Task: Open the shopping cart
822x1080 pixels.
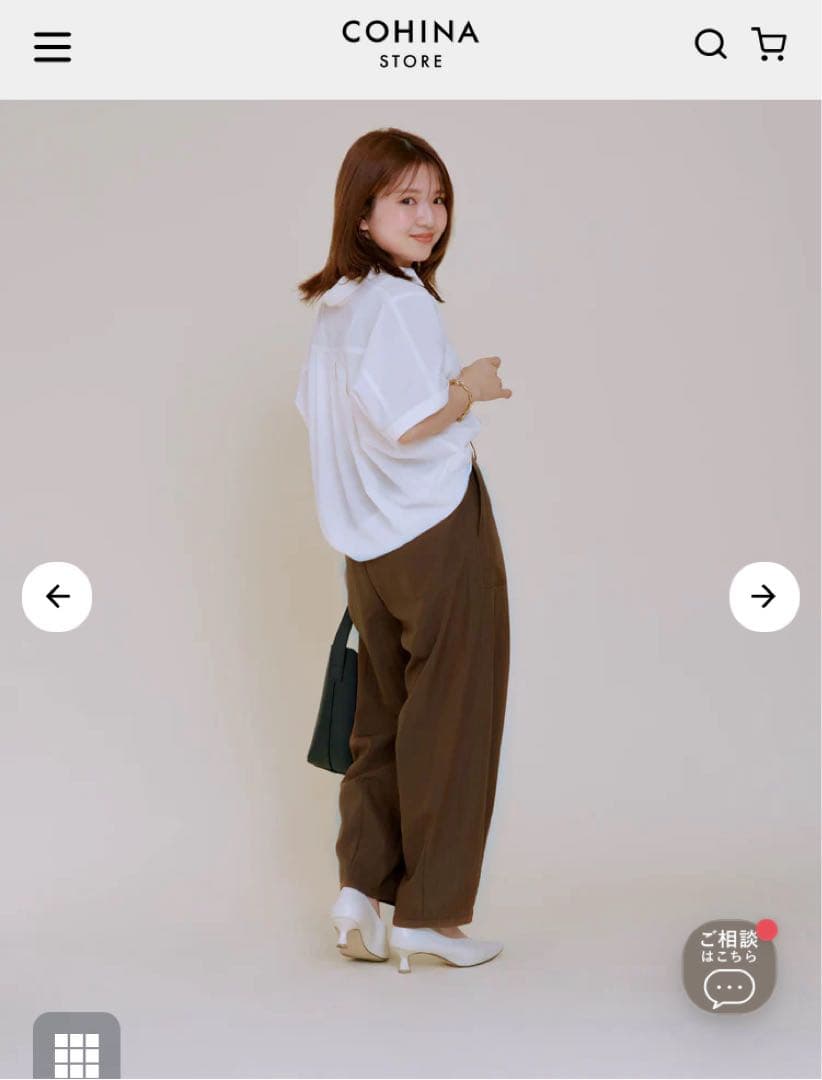Action: click(769, 44)
